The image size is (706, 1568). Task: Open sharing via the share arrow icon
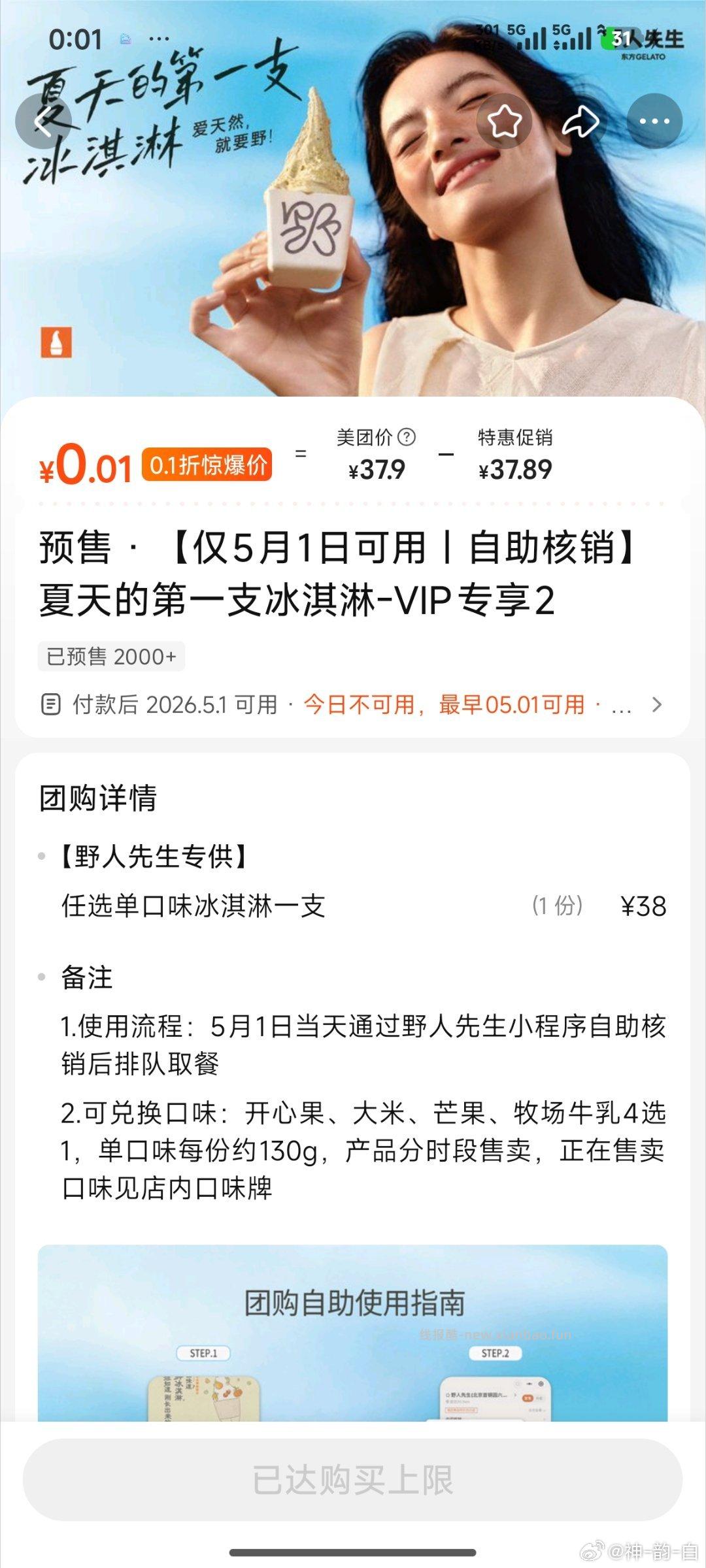pyautogui.click(x=580, y=121)
